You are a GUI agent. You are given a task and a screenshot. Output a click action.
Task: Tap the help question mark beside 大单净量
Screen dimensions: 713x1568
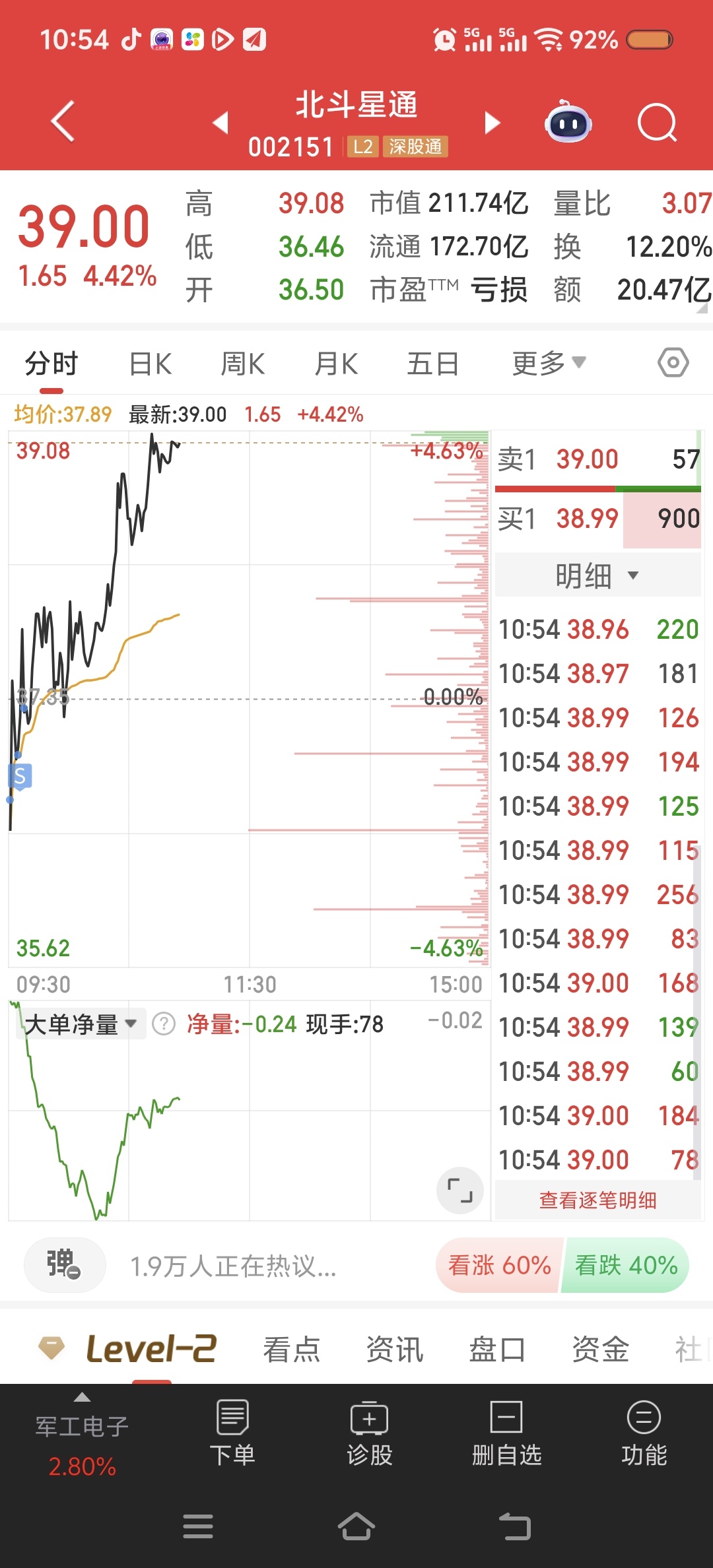(164, 1024)
